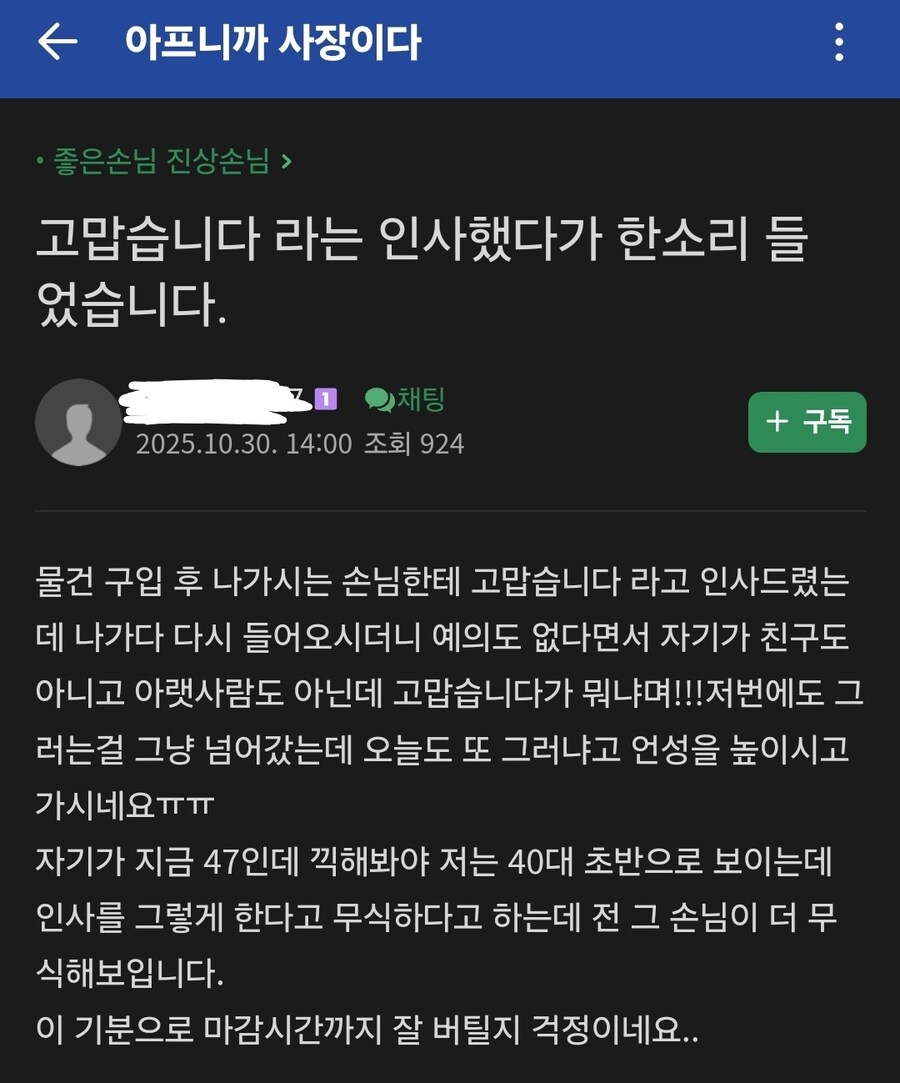Tap the cafe title 아프니까 사장이다
The image size is (900, 1083).
click(x=277, y=41)
